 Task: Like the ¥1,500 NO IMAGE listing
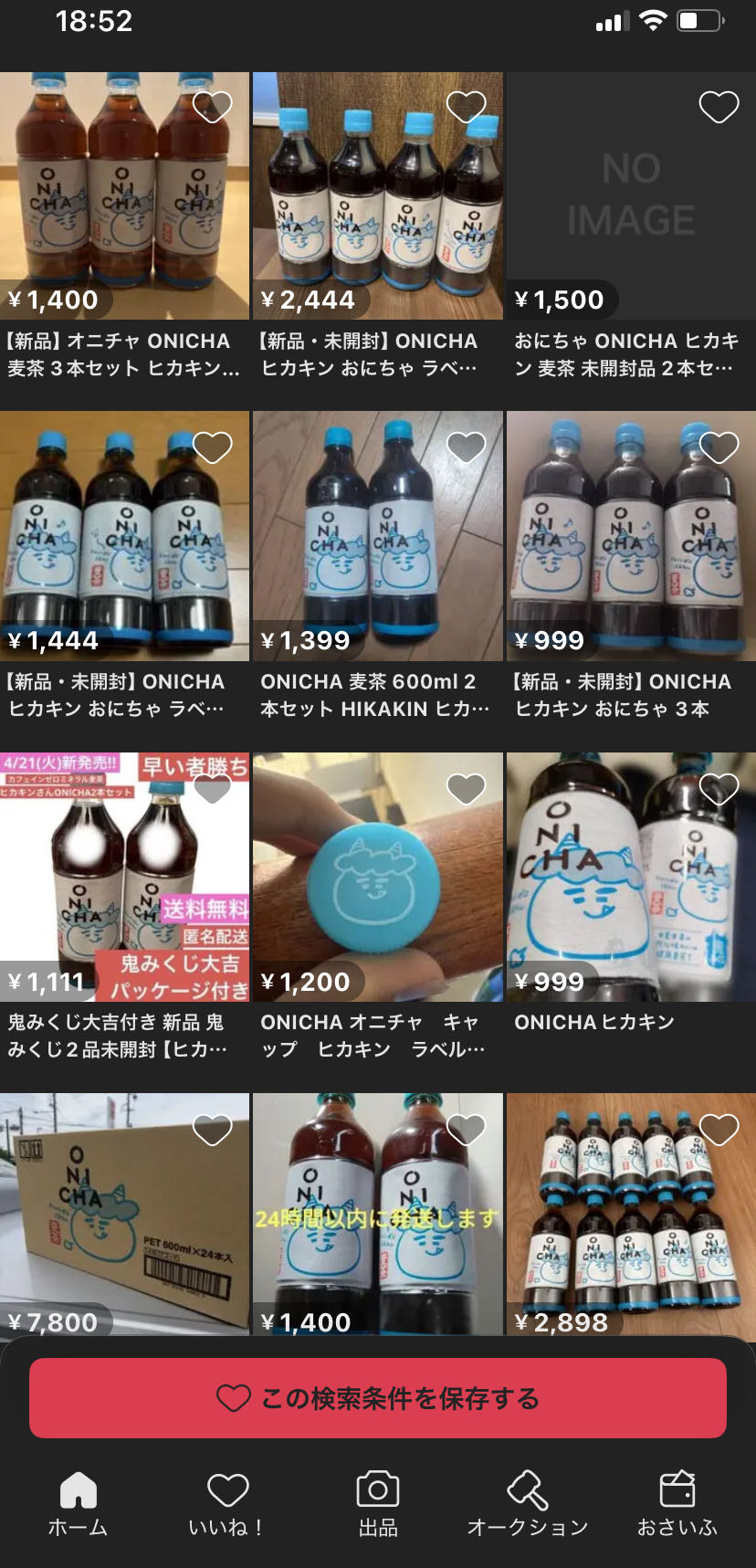pos(719,108)
